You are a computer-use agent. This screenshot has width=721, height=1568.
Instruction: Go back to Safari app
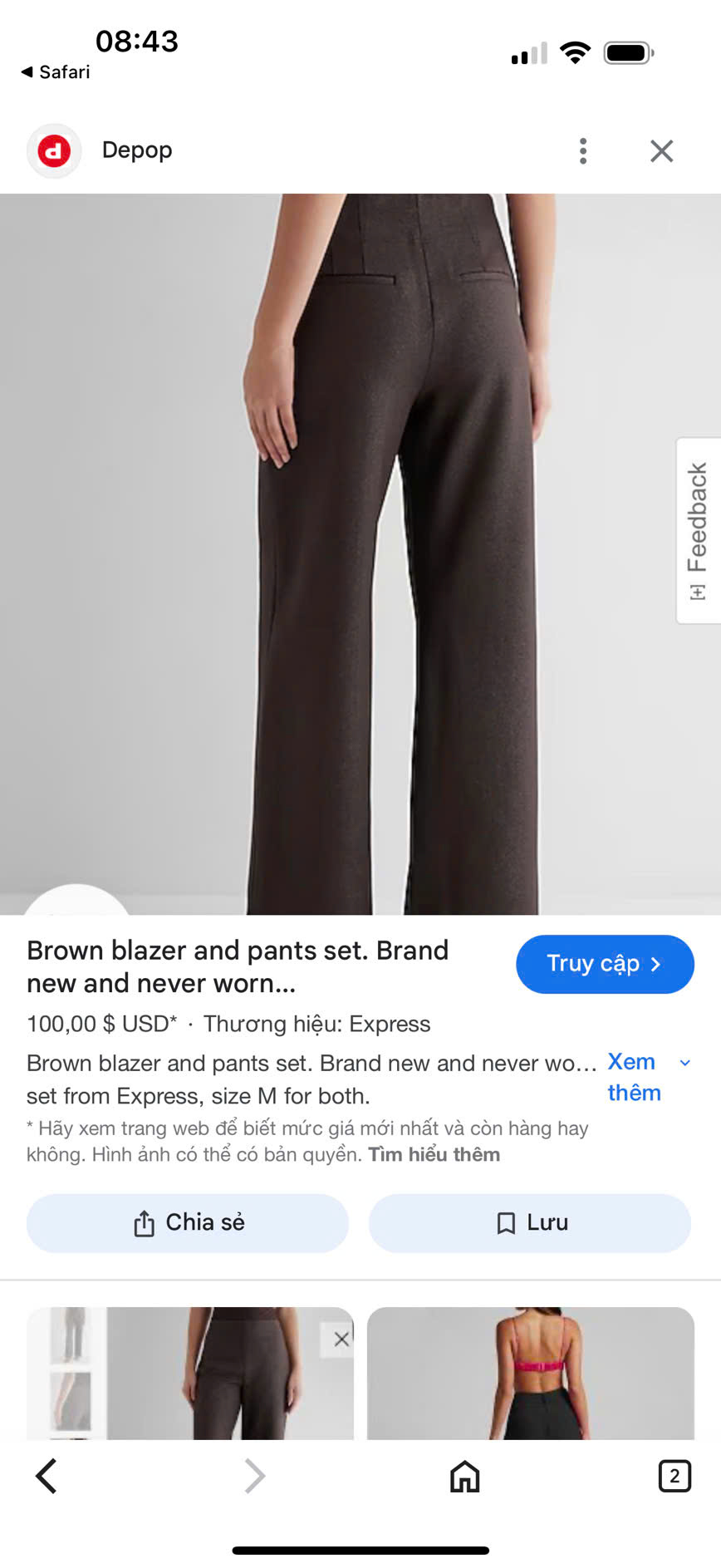tap(55, 72)
